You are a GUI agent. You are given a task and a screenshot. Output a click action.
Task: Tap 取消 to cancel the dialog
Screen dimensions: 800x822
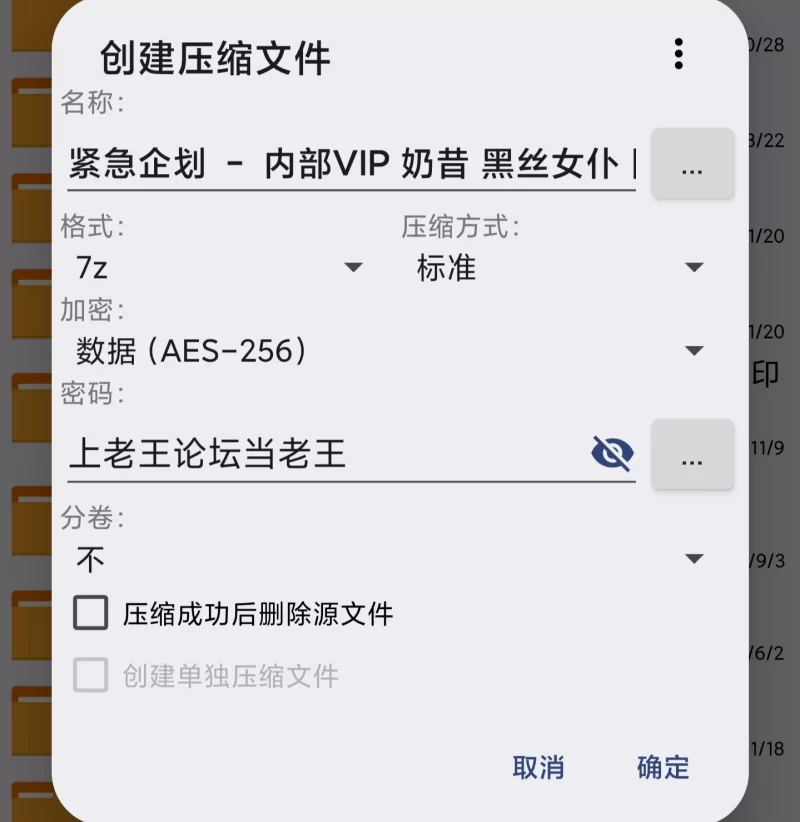pos(538,767)
